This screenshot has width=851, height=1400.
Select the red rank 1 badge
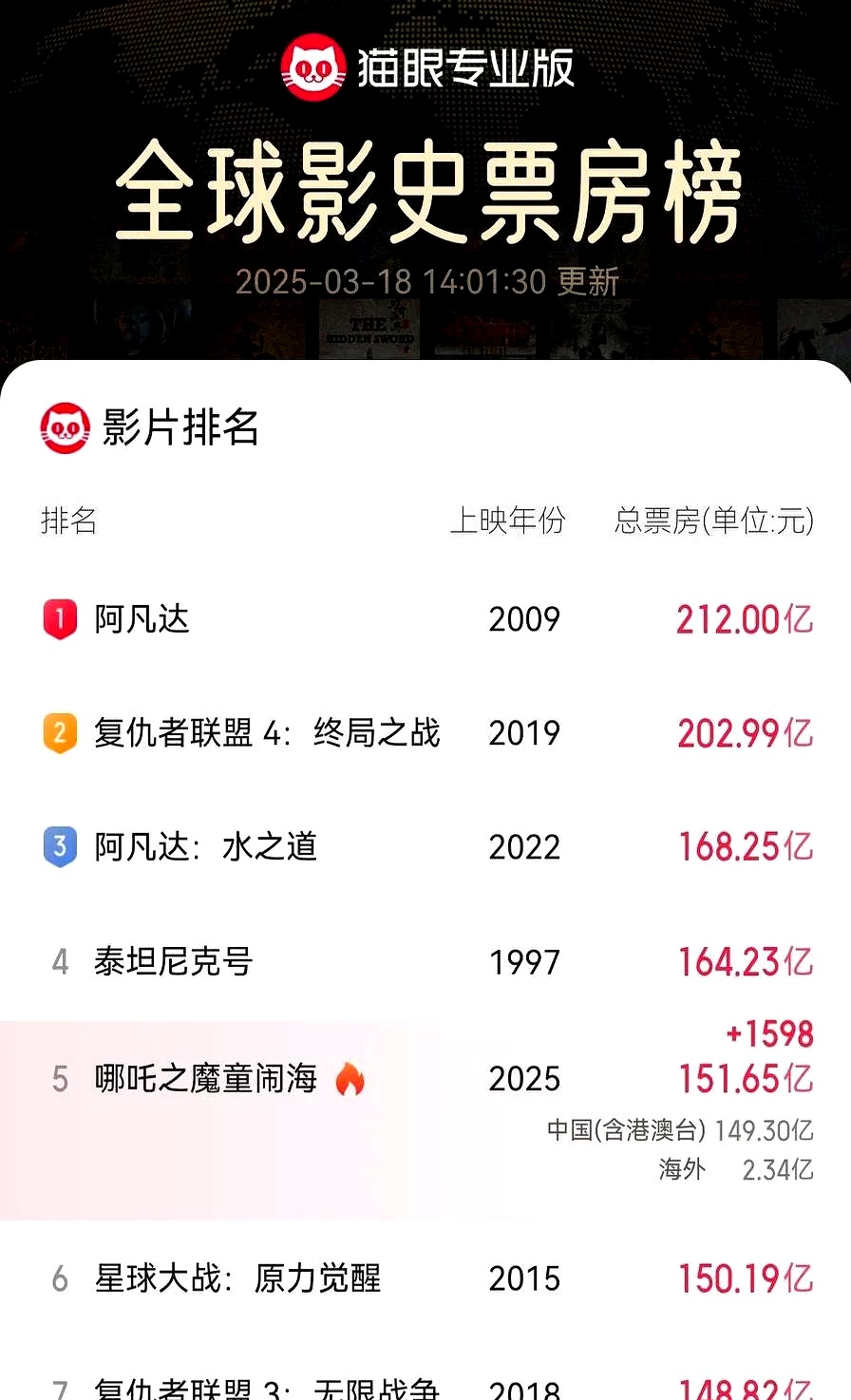[x=59, y=619]
